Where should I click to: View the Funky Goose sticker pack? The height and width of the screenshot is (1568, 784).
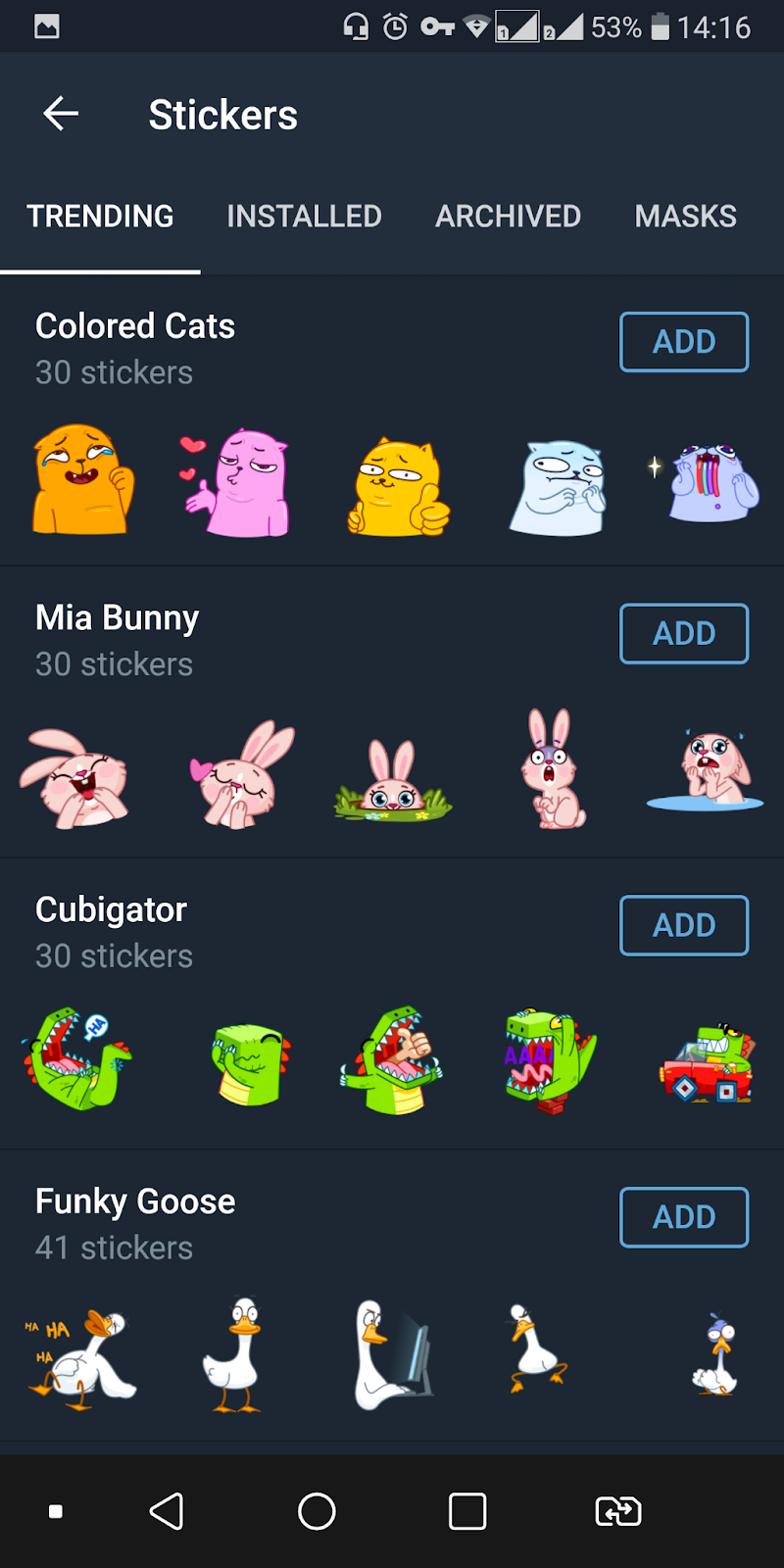(392, 1296)
